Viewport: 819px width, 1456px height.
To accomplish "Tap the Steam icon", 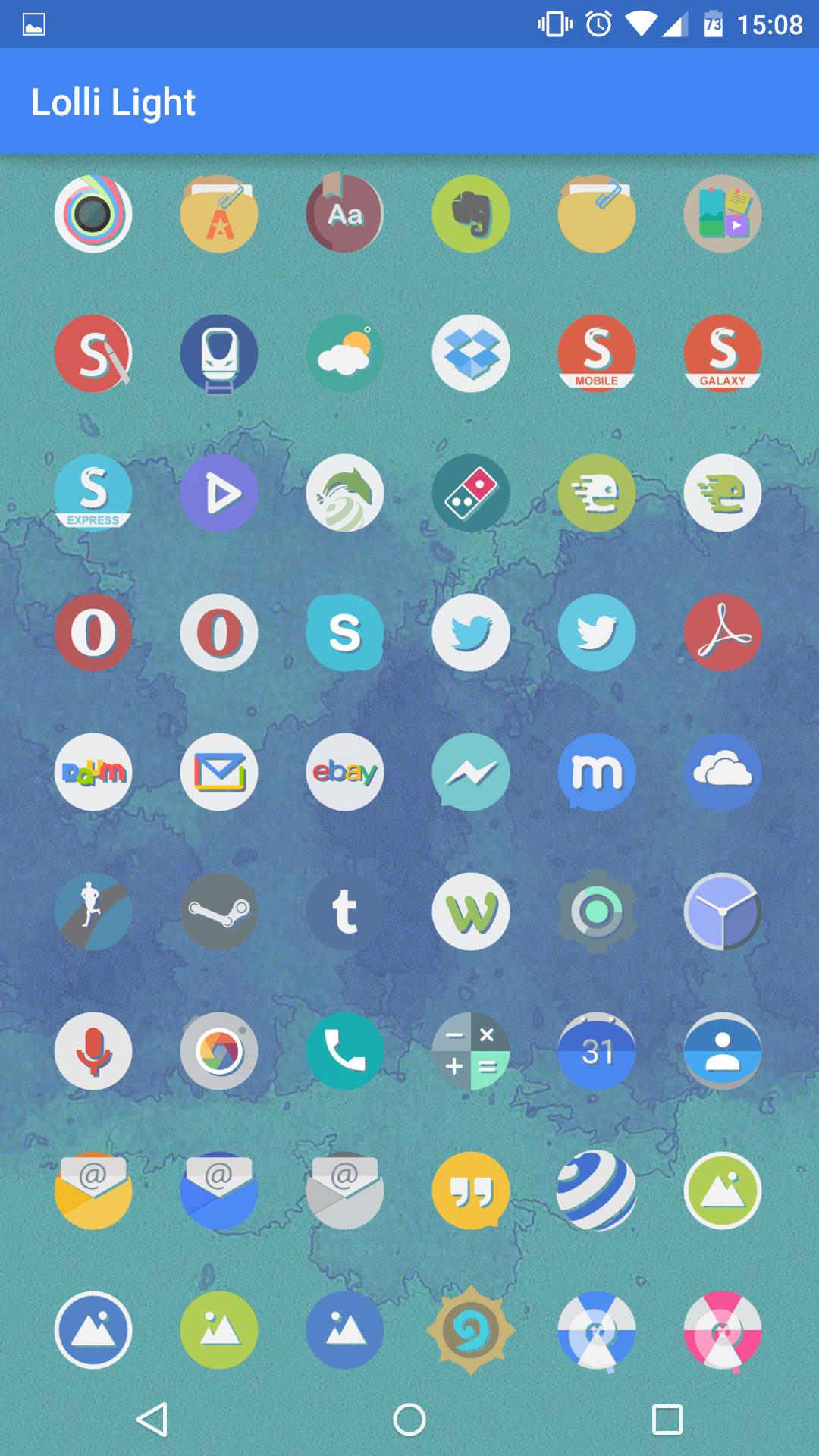I will pos(219,912).
